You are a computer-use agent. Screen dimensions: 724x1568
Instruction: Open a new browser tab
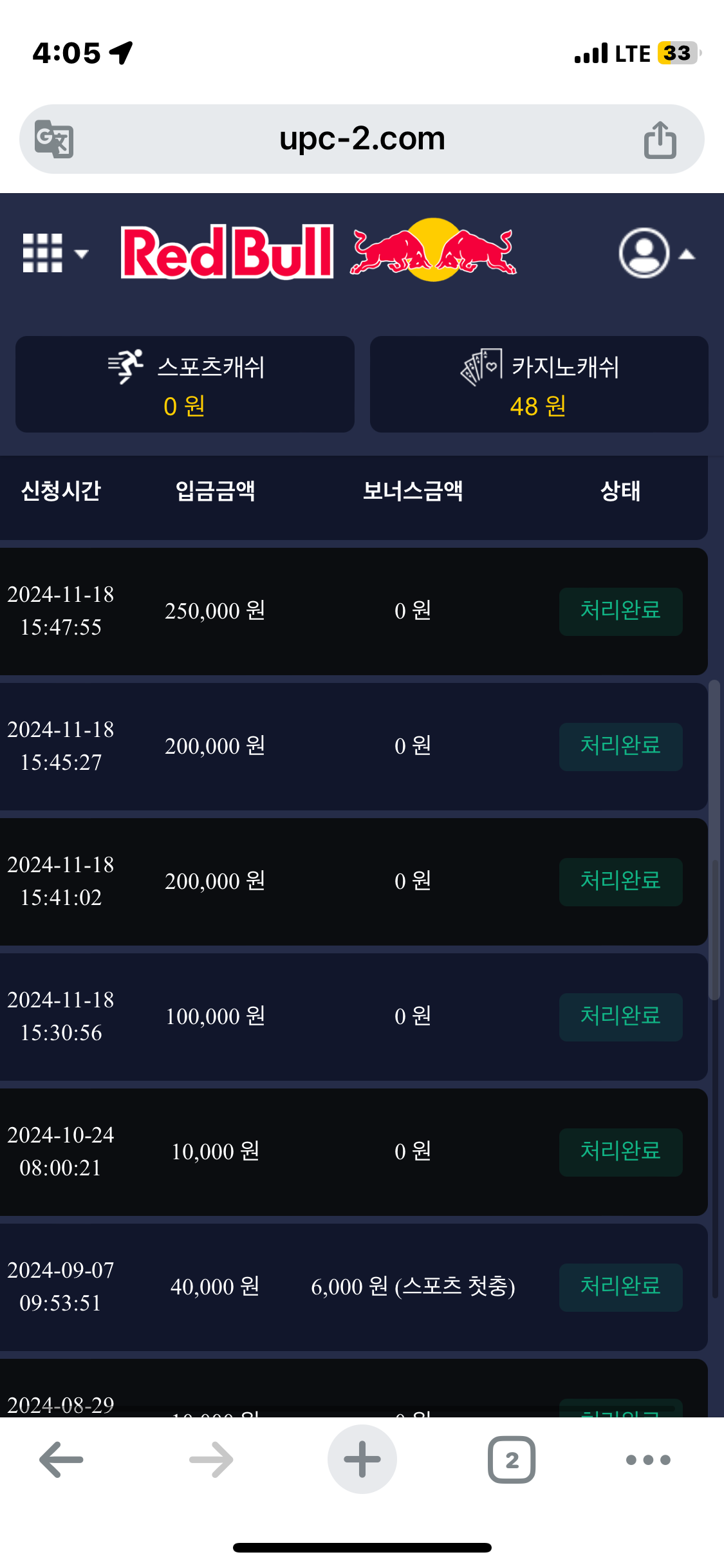(362, 1459)
